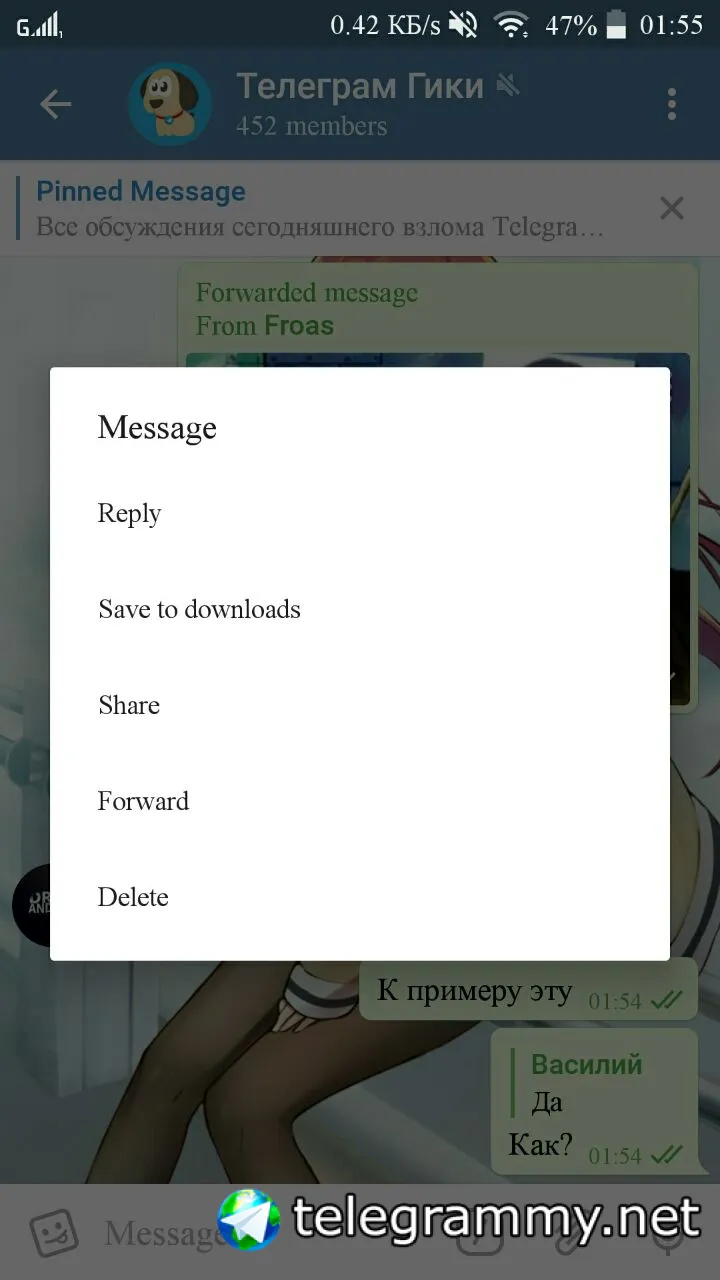Screen dimensions: 720x1280
Task: Delete the selected message
Action: click(133, 898)
